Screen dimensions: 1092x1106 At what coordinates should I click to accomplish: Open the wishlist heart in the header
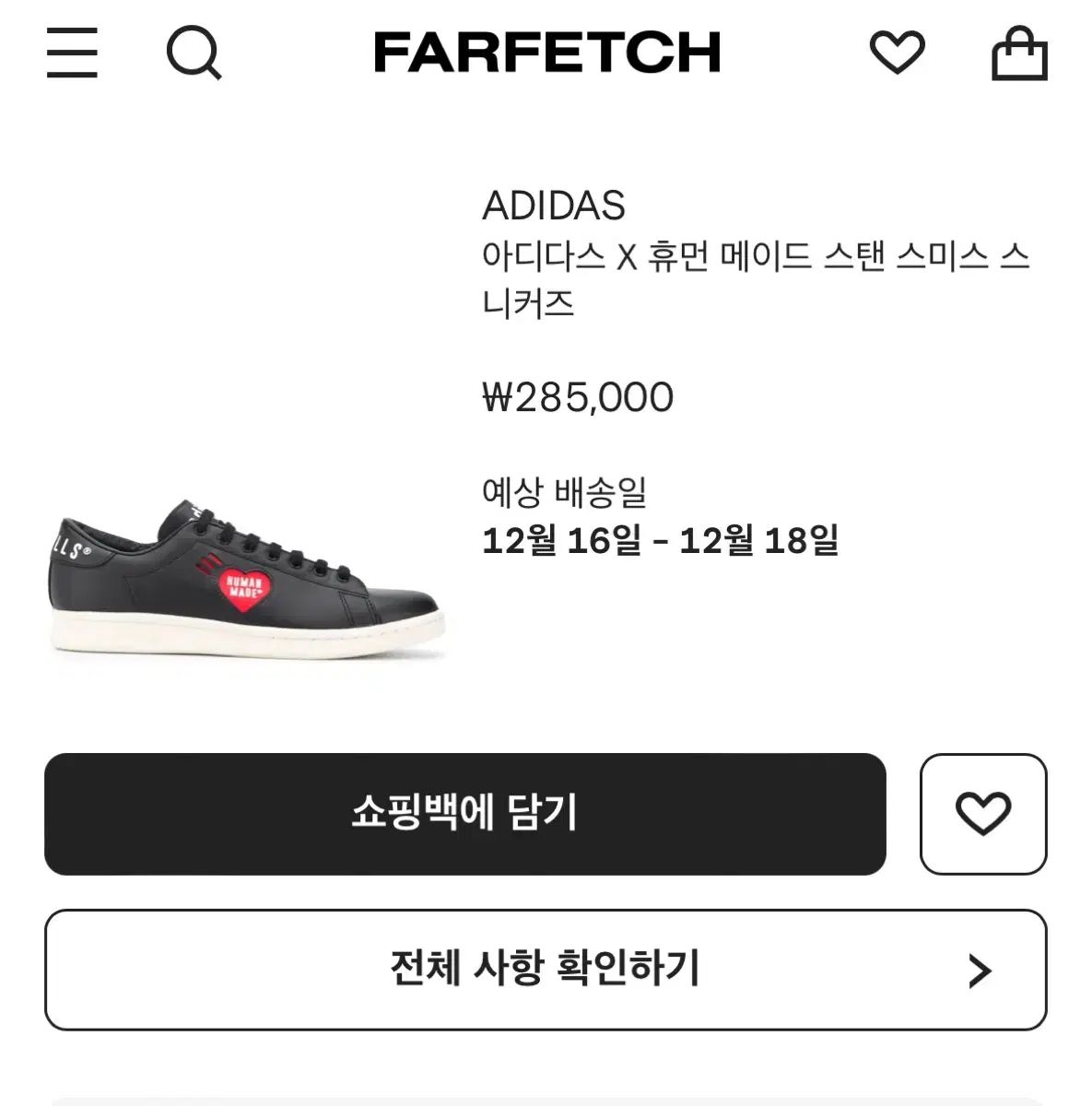897,53
